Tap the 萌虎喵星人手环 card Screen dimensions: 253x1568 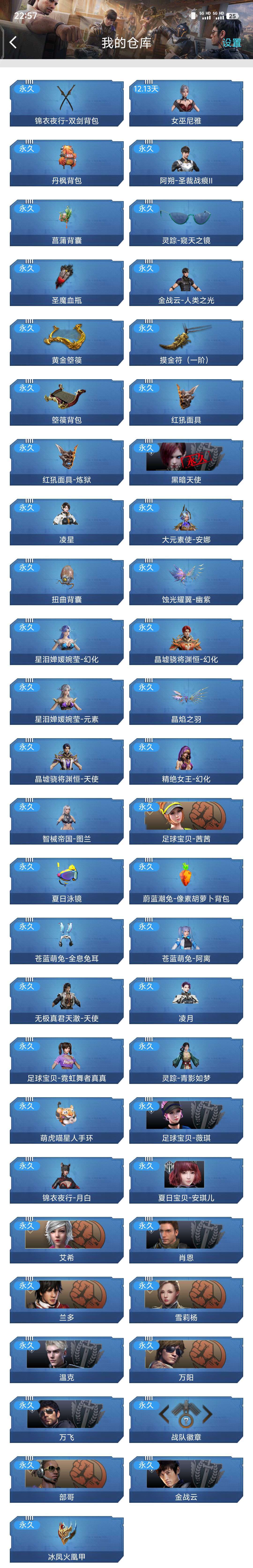[x=66, y=1120]
